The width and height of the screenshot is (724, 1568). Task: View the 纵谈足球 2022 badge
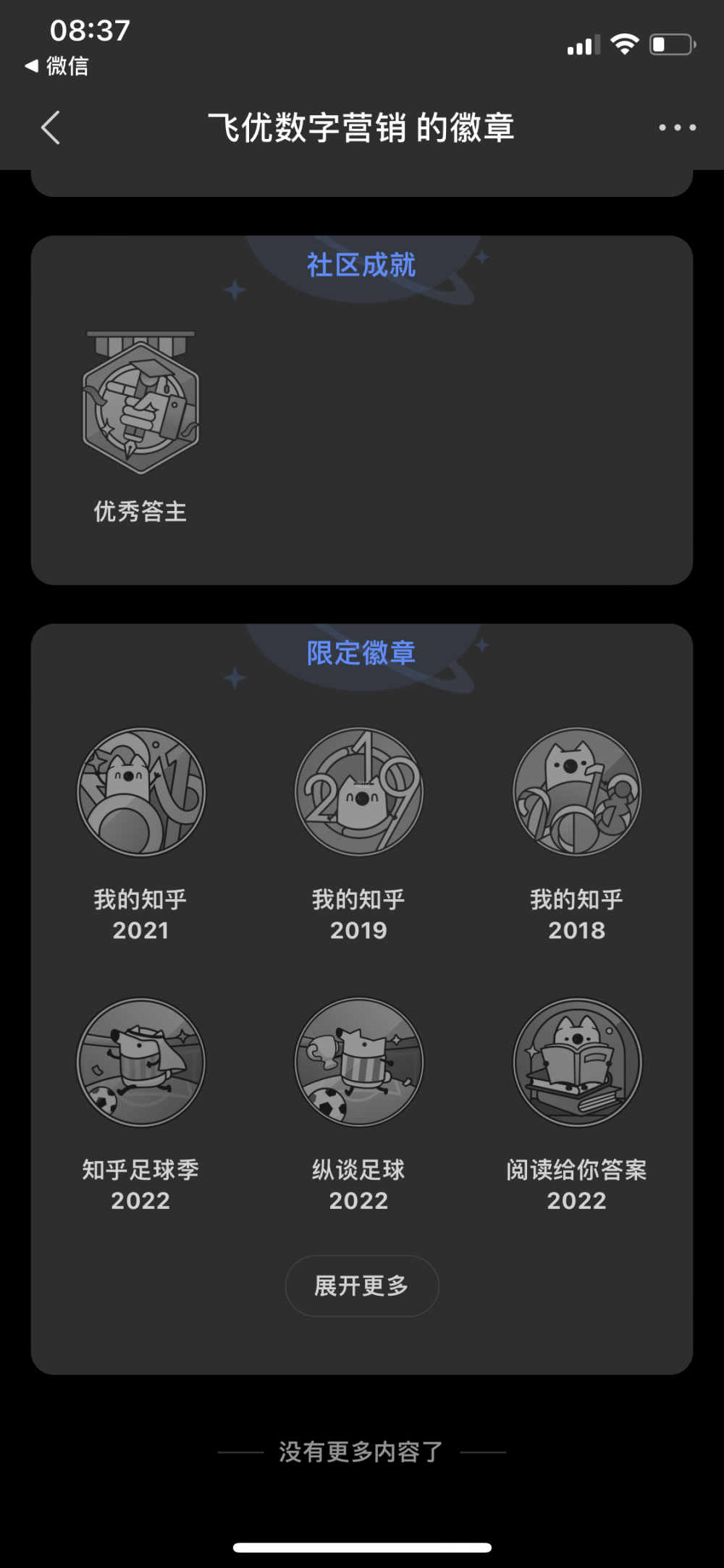click(359, 1062)
